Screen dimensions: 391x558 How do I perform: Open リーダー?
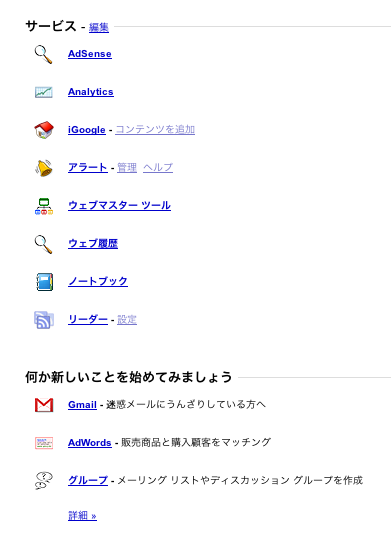(88, 320)
